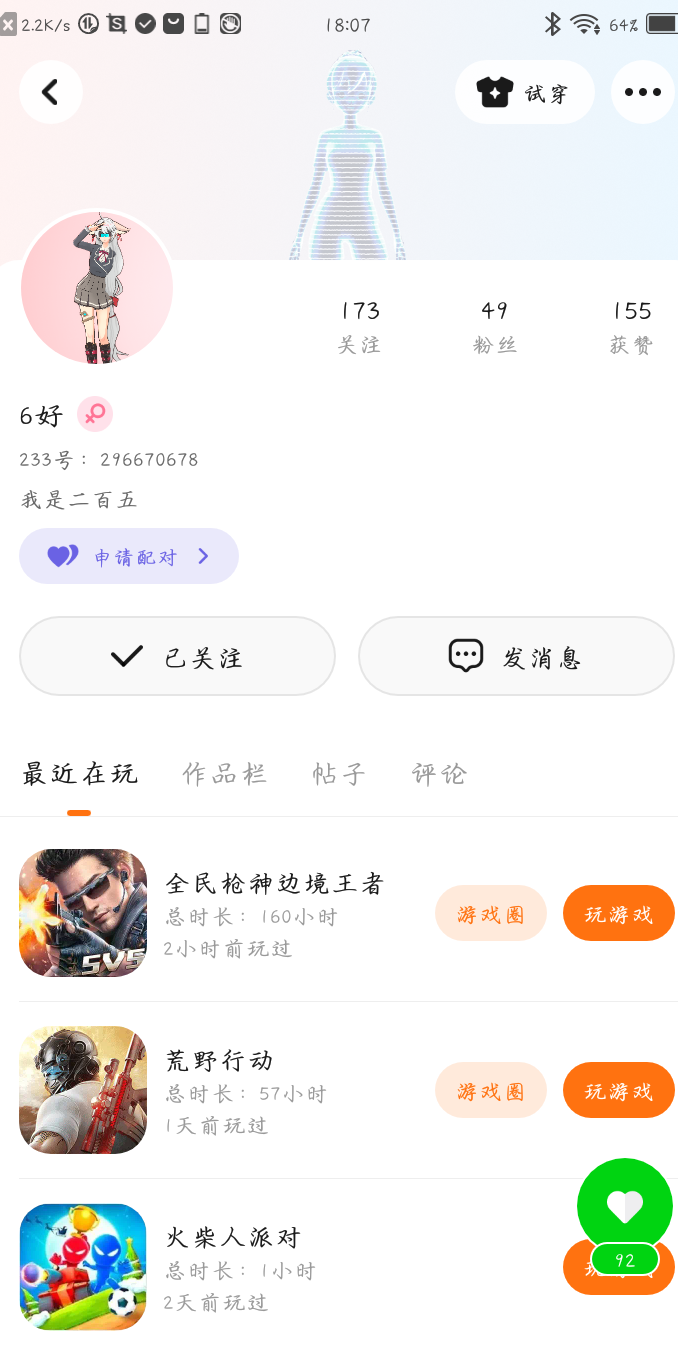This screenshot has height=1355, width=678.
Task: Switch to the 评论 tab
Action: 440,773
